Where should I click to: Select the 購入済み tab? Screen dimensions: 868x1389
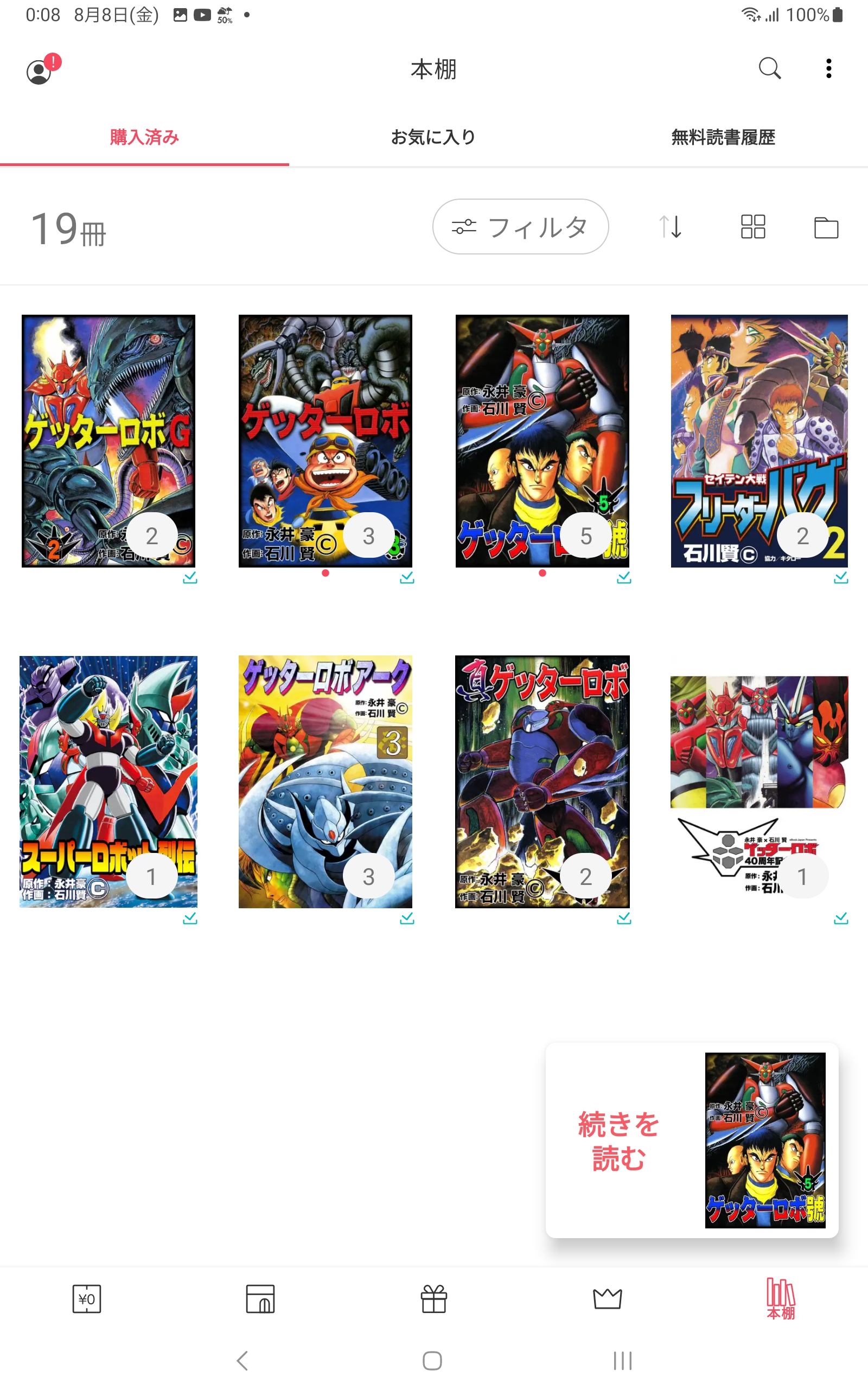144,137
